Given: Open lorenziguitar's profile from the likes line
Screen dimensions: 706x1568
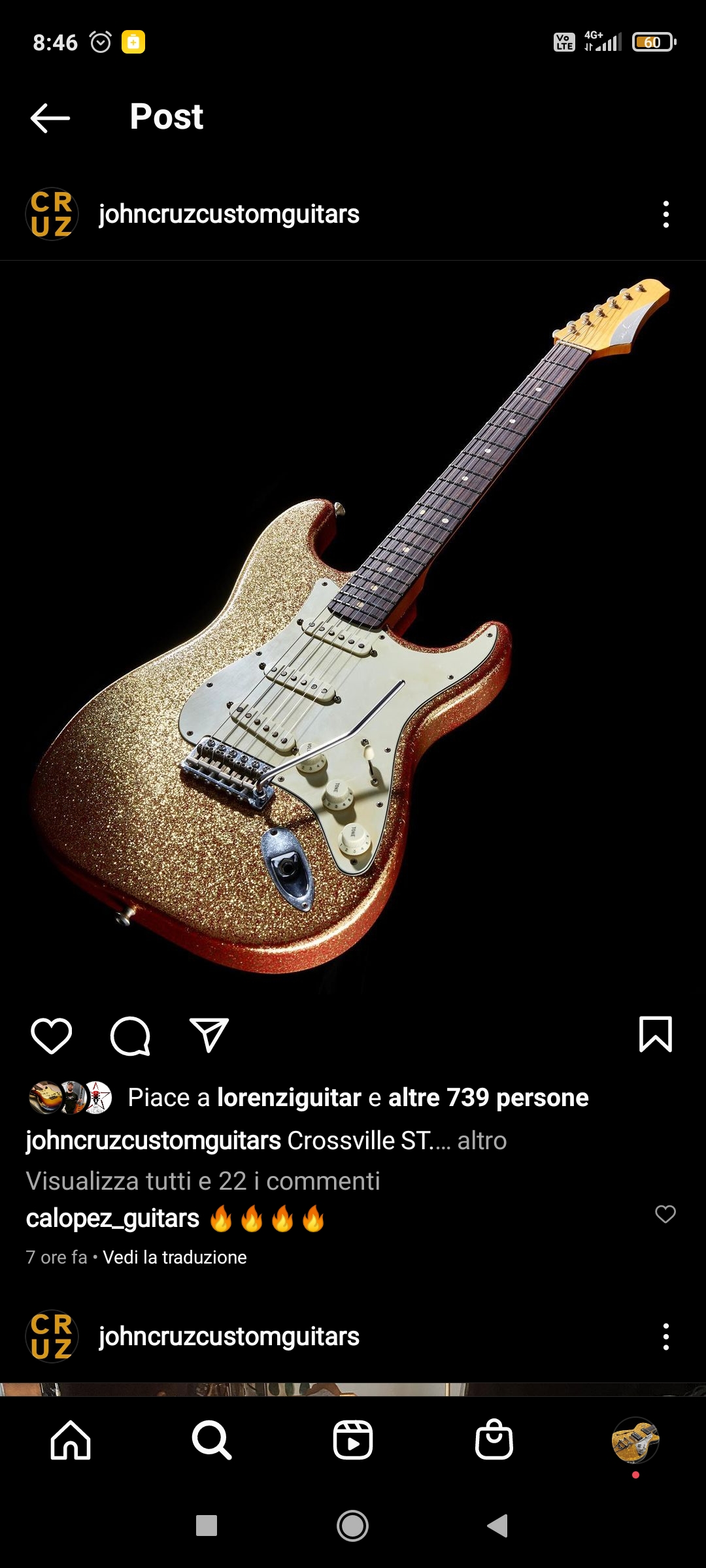Looking at the screenshot, I should point(288,1098).
